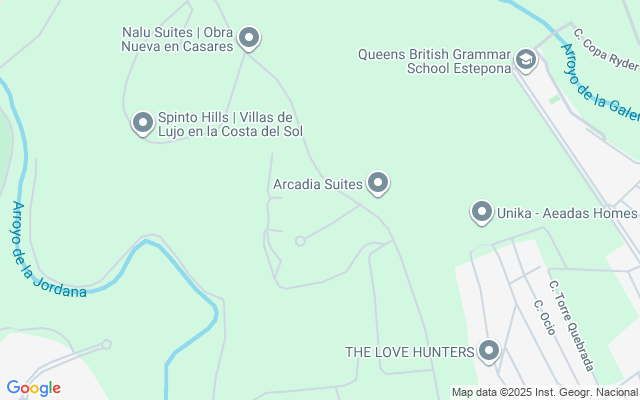Open THE LOVE HUNTERS place marker
Image resolution: width=640 pixels, height=400 pixels.
(x=489, y=351)
